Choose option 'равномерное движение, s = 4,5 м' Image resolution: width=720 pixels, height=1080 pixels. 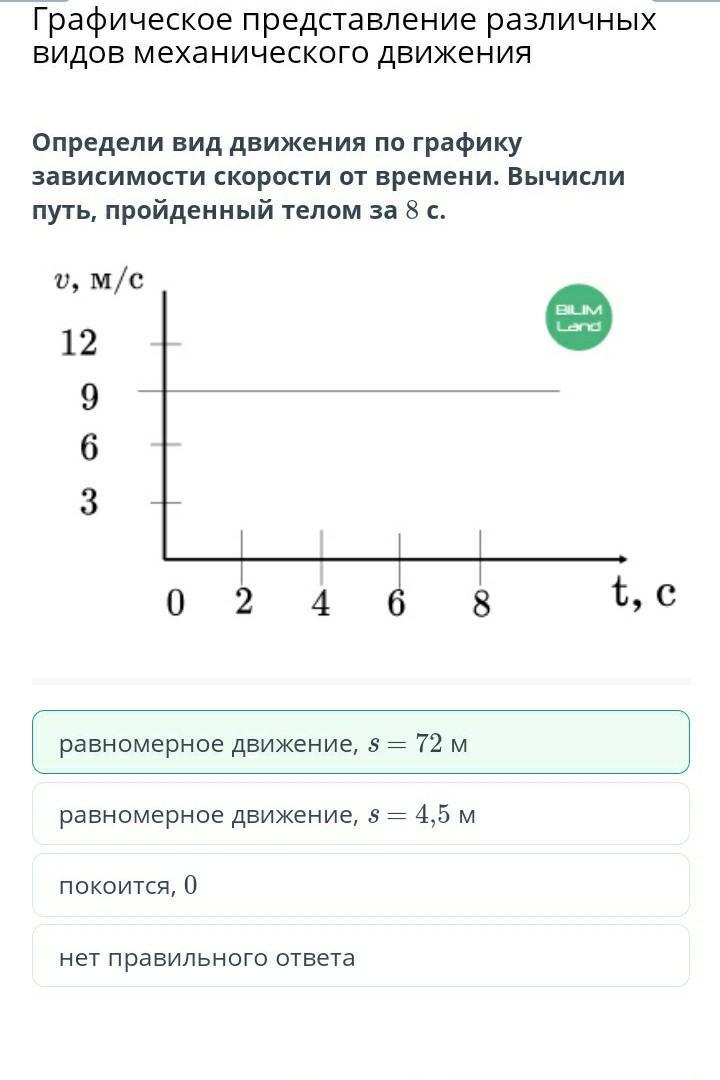coord(360,814)
